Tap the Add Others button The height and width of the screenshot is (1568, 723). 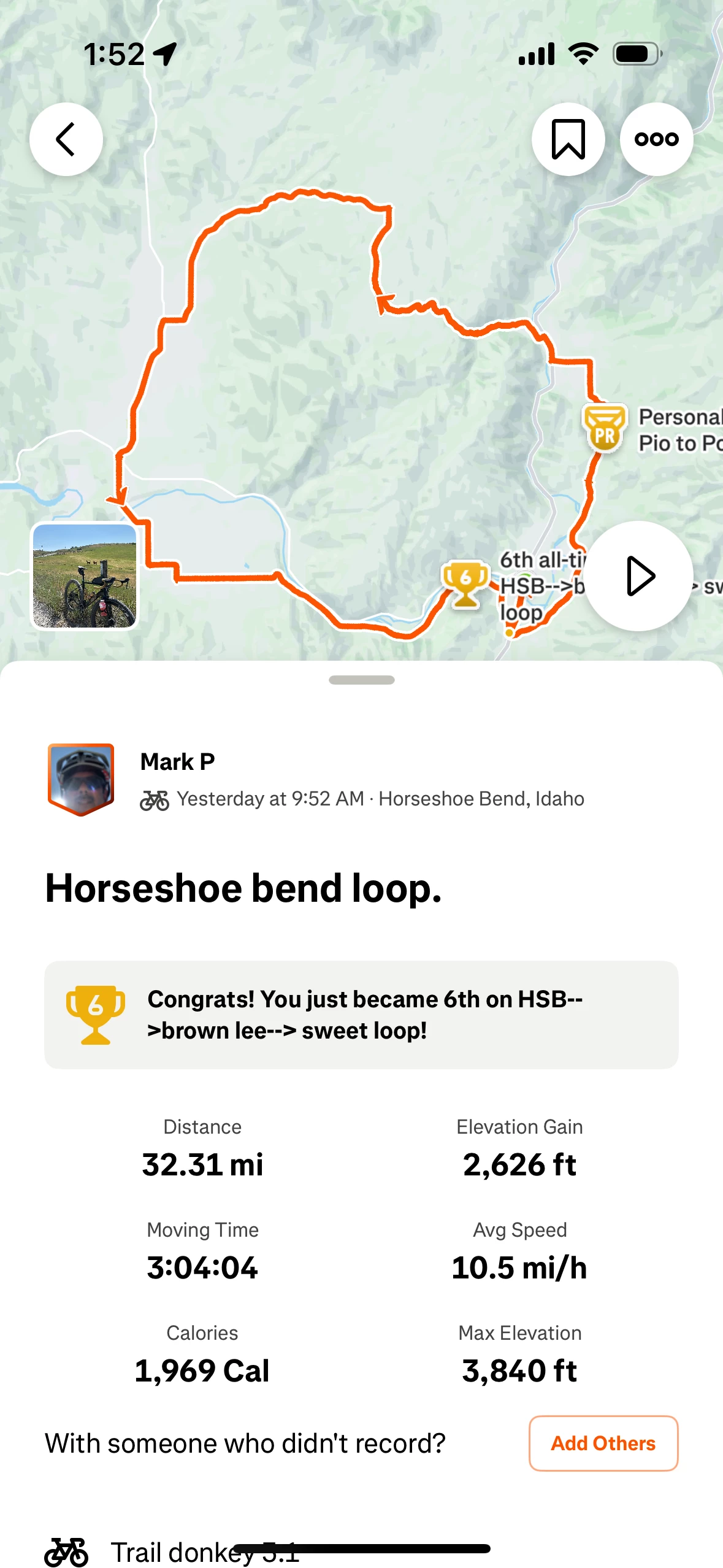(603, 1443)
